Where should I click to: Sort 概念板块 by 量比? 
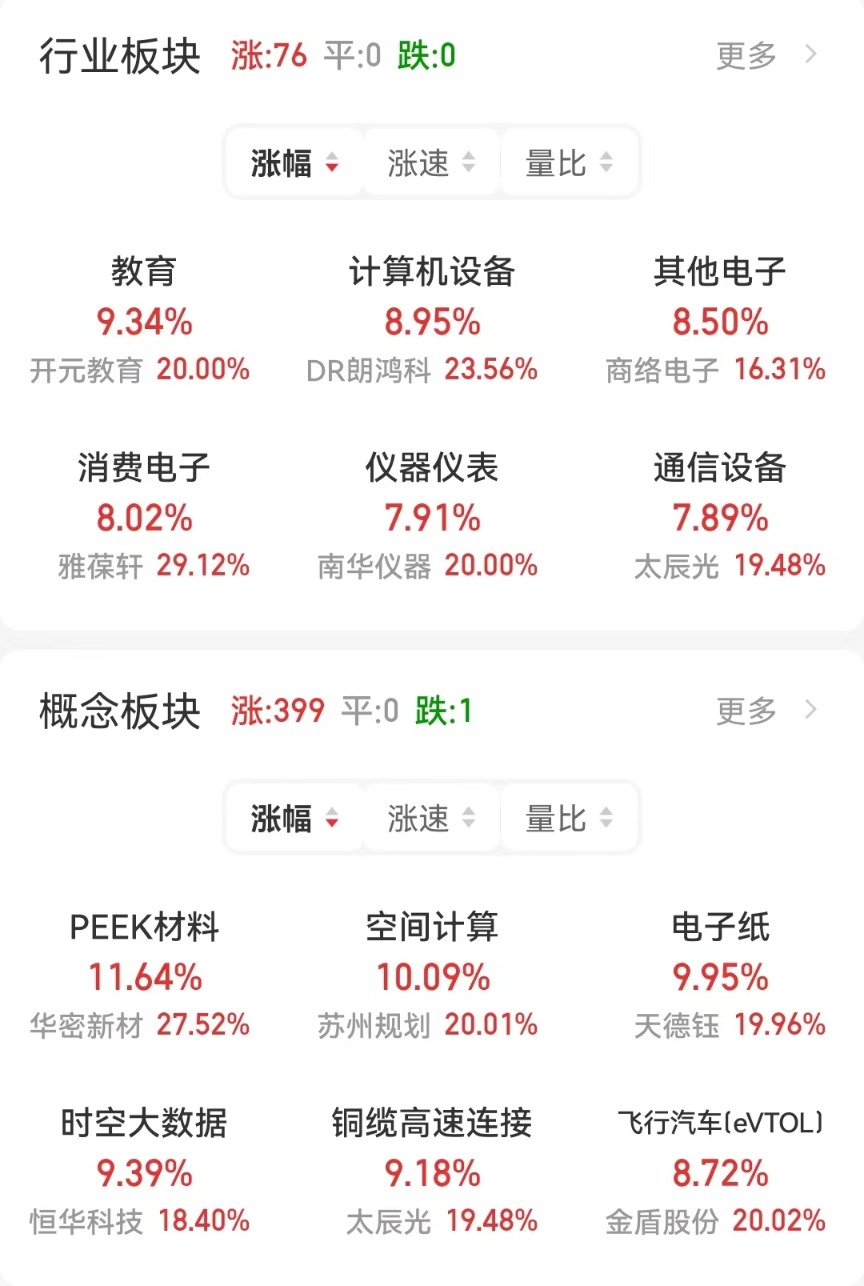click(568, 819)
